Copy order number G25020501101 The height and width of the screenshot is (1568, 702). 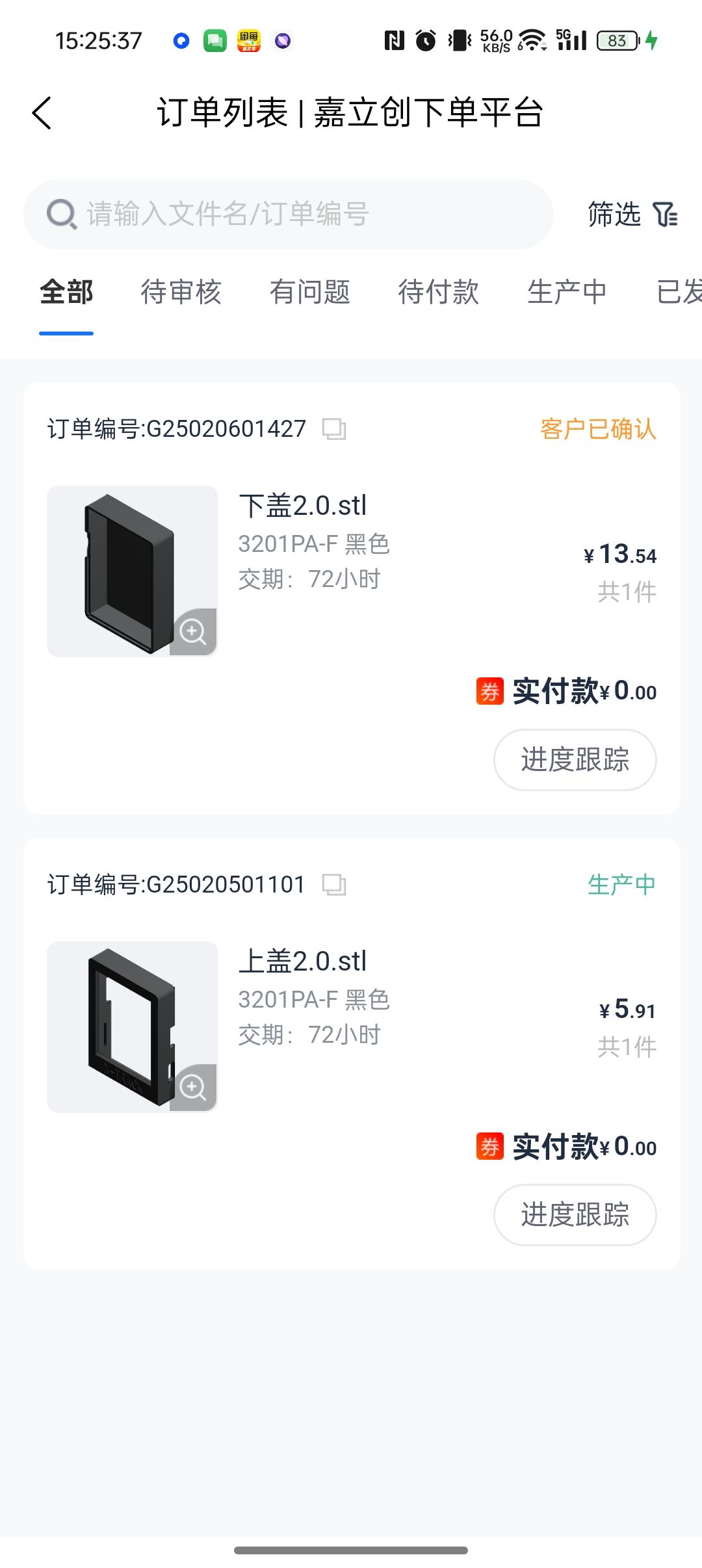[334, 885]
